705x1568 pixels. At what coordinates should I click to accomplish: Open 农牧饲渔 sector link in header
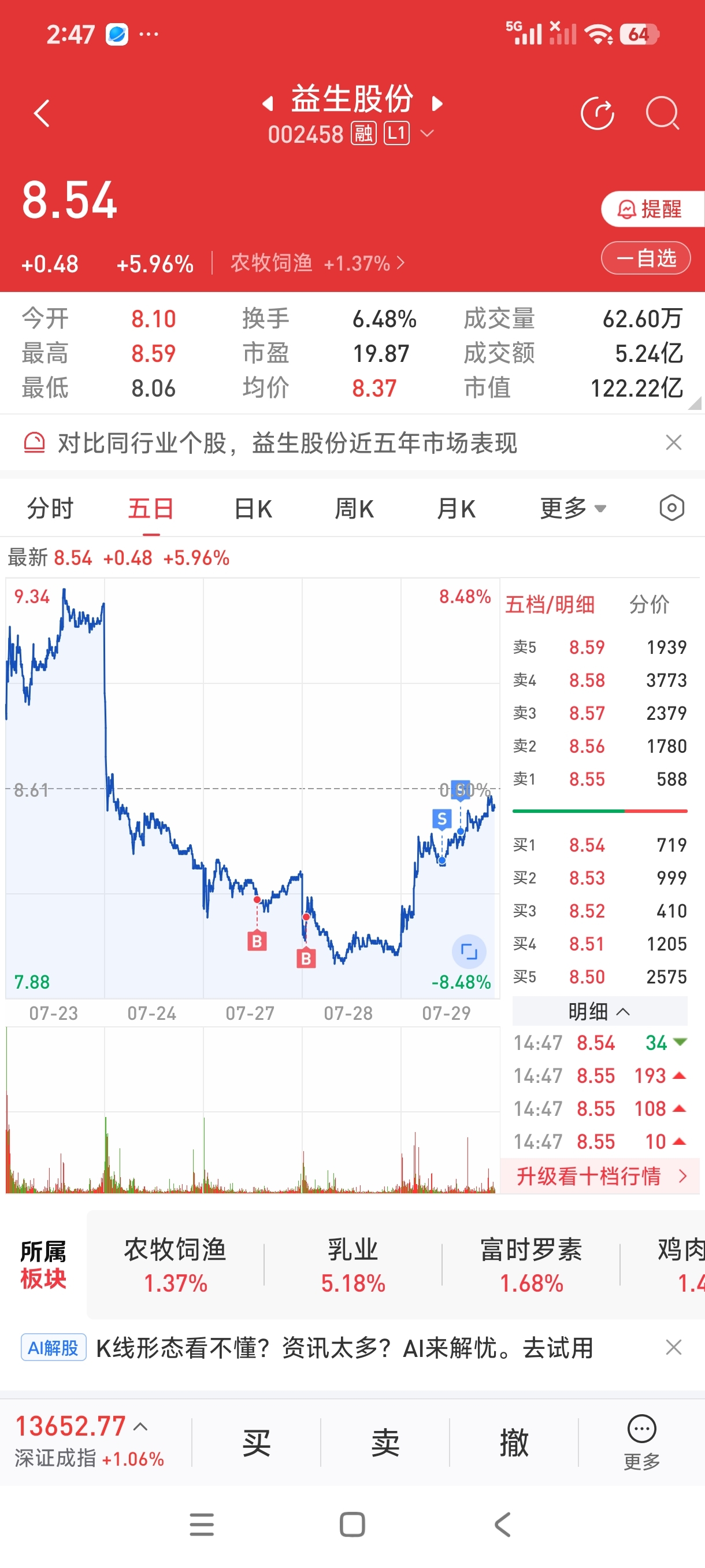point(317,263)
